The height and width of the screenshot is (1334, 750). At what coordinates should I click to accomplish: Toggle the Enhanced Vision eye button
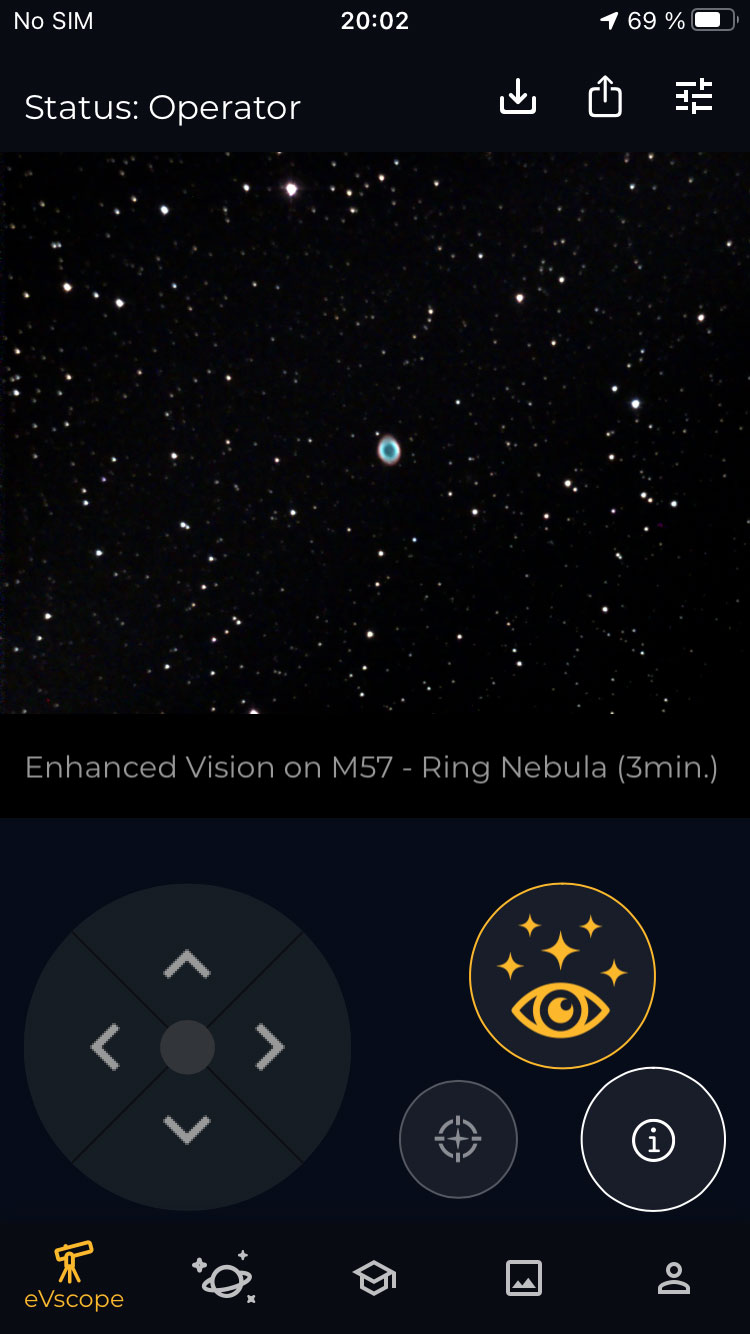[x=562, y=976]
